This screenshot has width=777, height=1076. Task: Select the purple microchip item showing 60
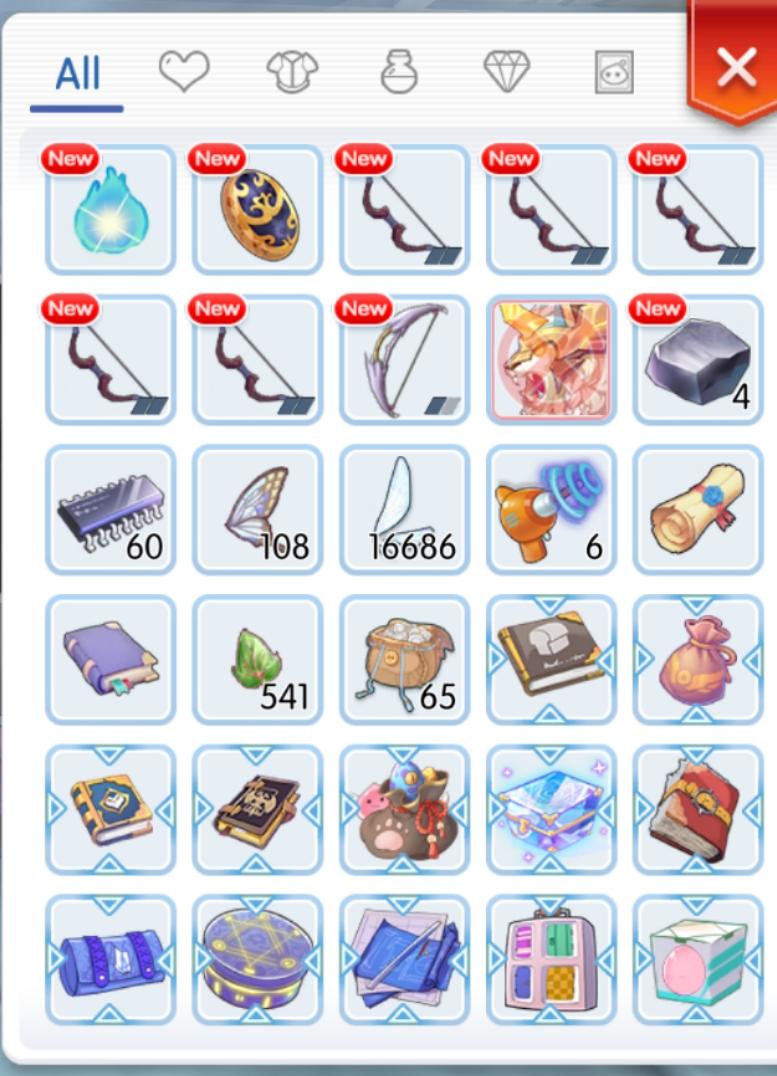click(x=110, y=510)
